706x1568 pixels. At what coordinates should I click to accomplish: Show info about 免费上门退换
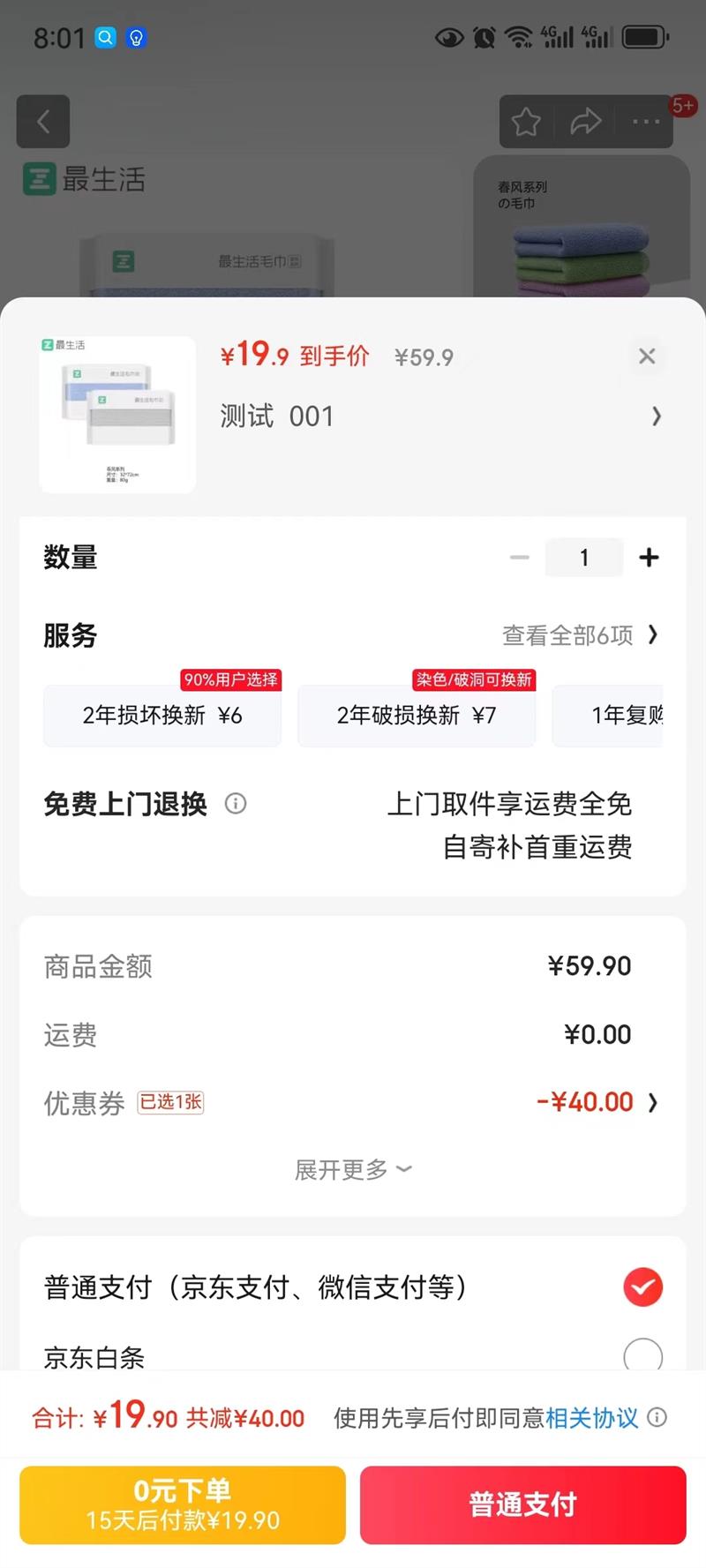(x=236, y=804)
